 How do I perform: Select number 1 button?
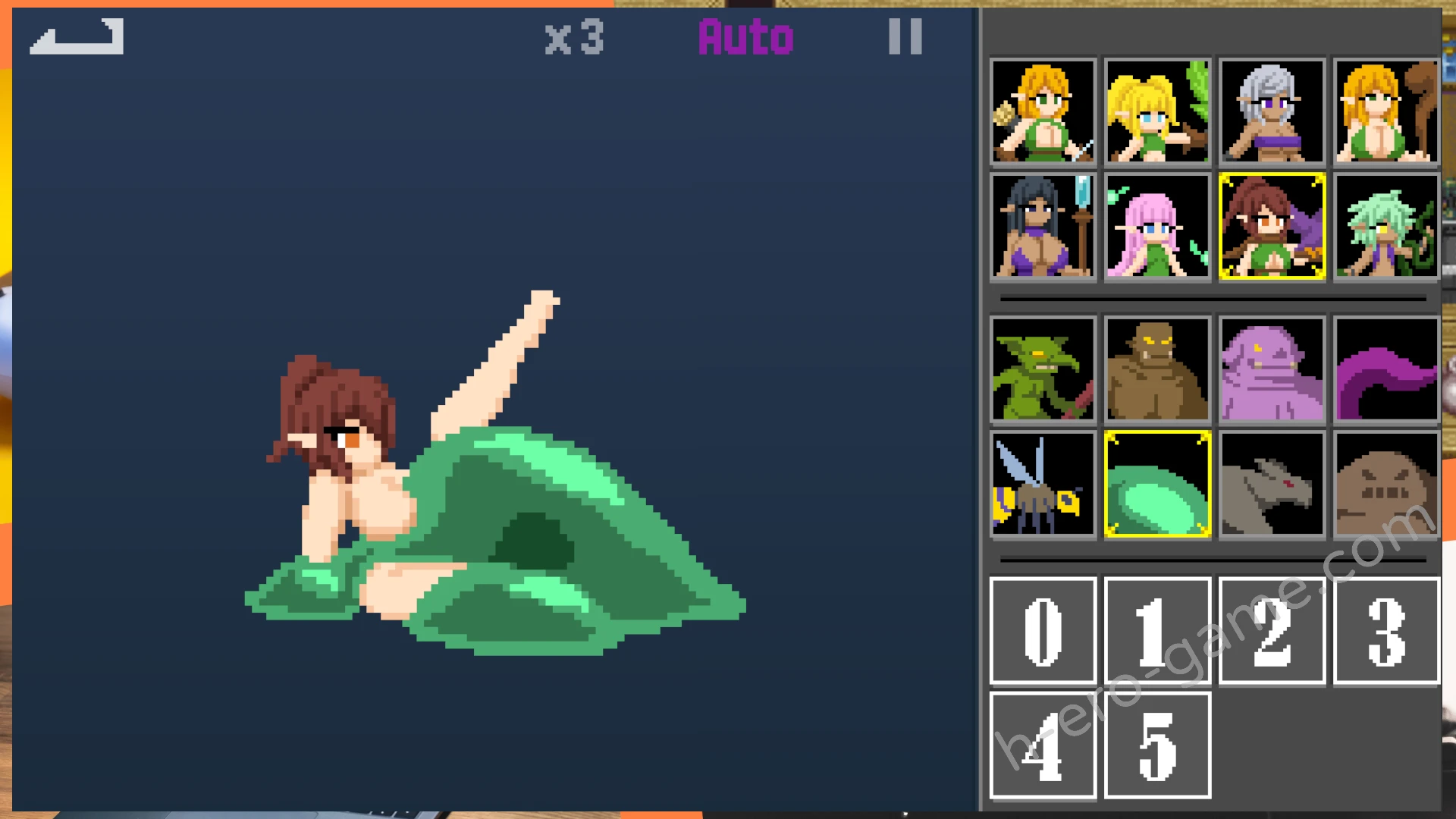pos(1157,631)
